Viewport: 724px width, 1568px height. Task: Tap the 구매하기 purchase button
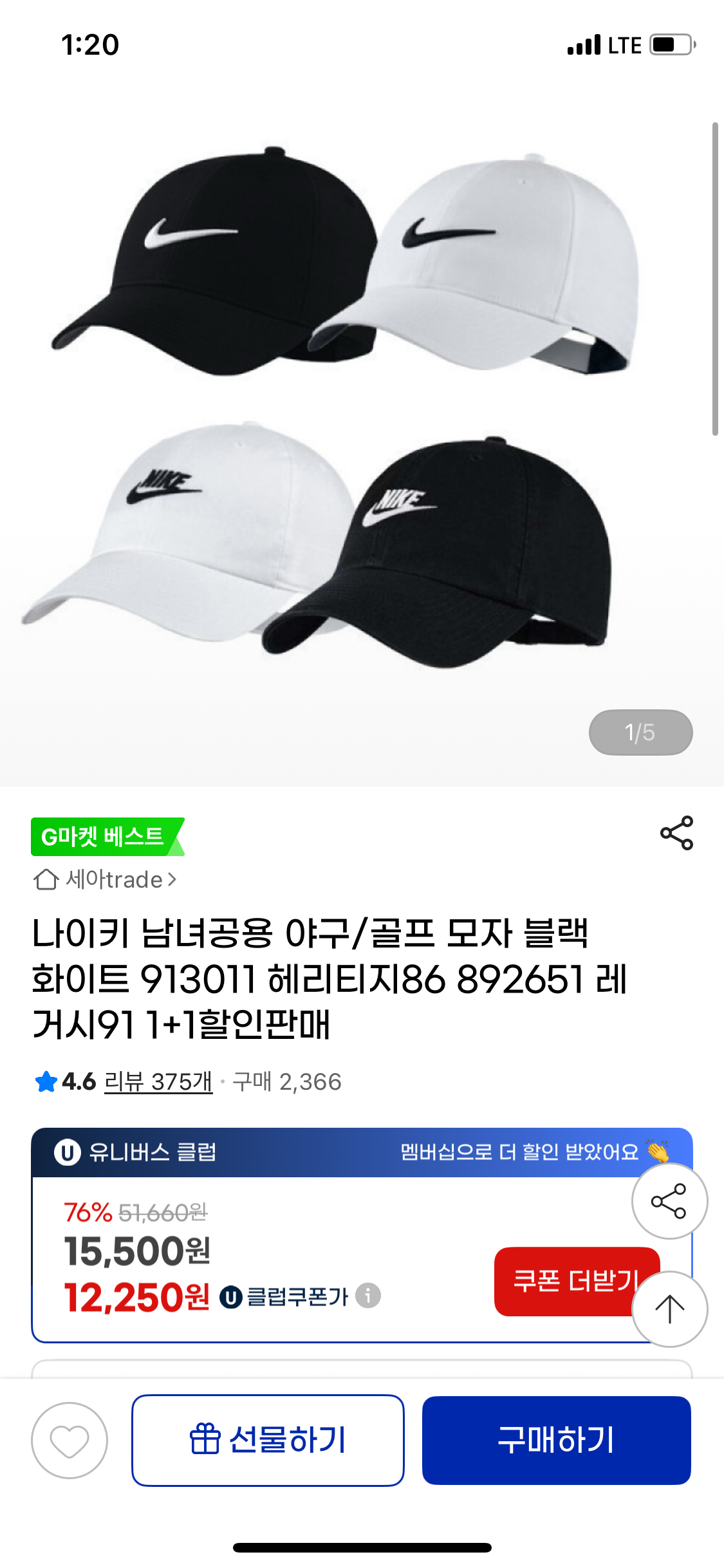pyautogui.click(x=557, y=1441)
